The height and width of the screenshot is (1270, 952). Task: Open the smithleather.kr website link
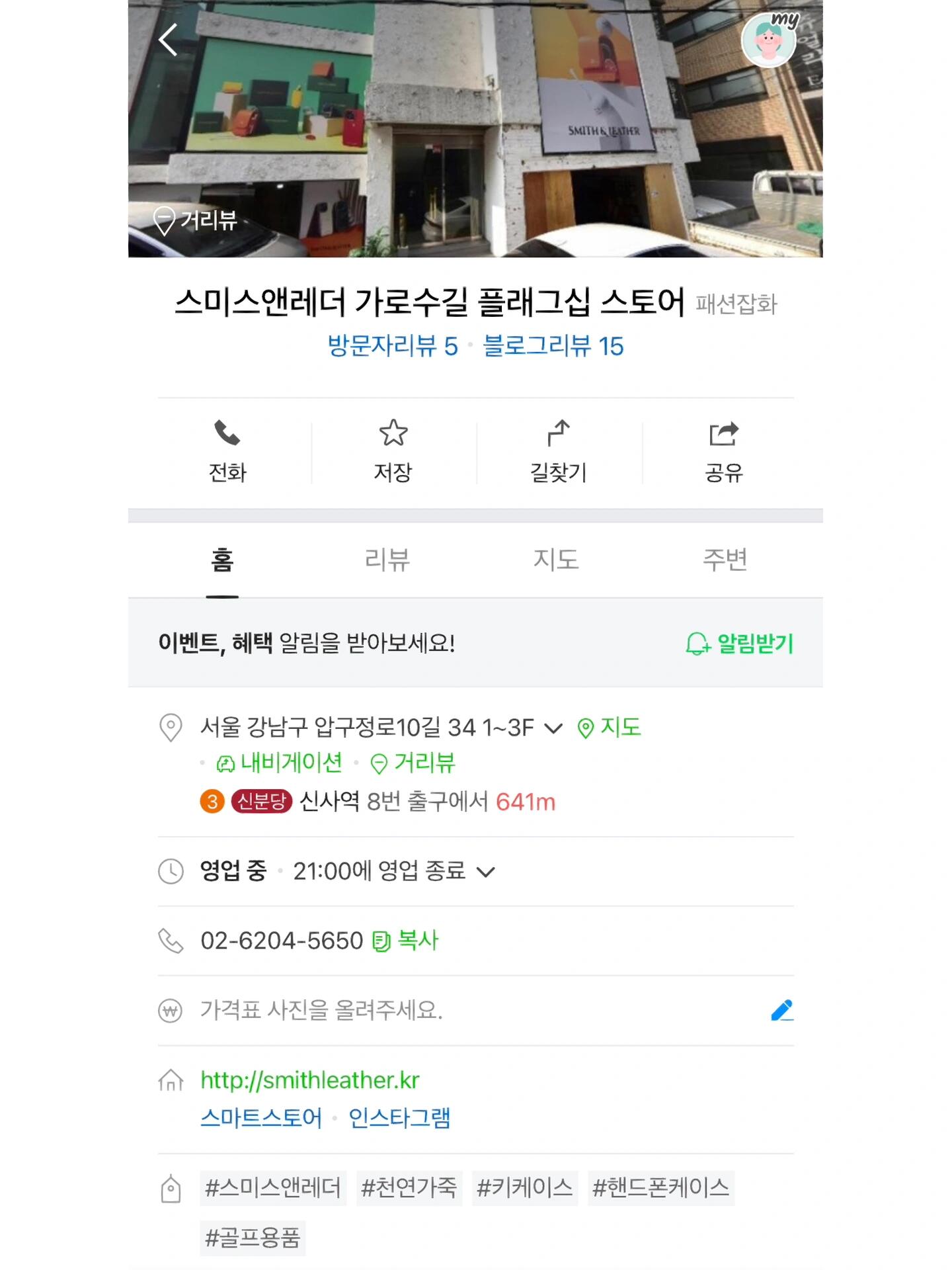(x=310, y=1080)
